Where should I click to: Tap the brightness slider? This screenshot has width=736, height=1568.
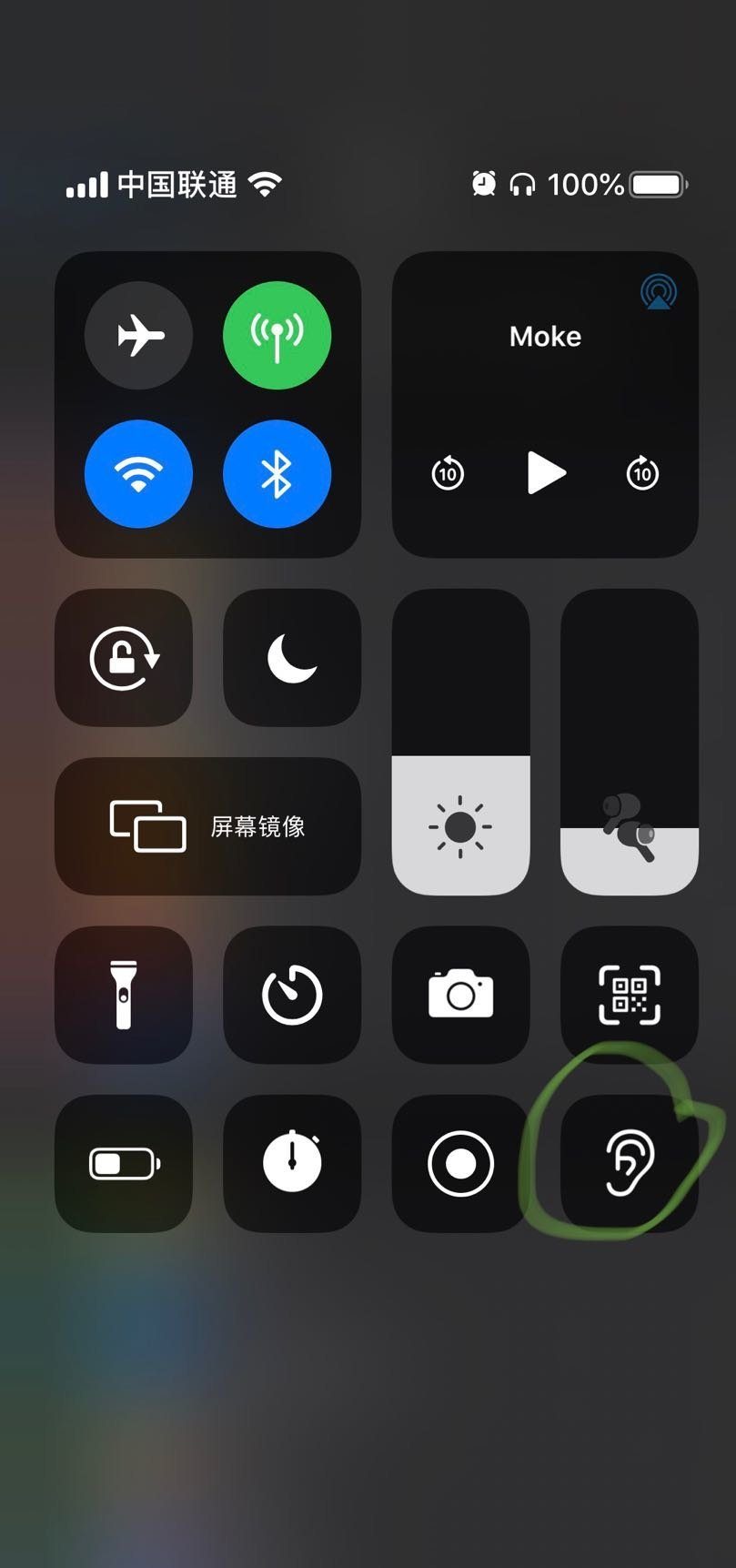(x=460, y=742)
